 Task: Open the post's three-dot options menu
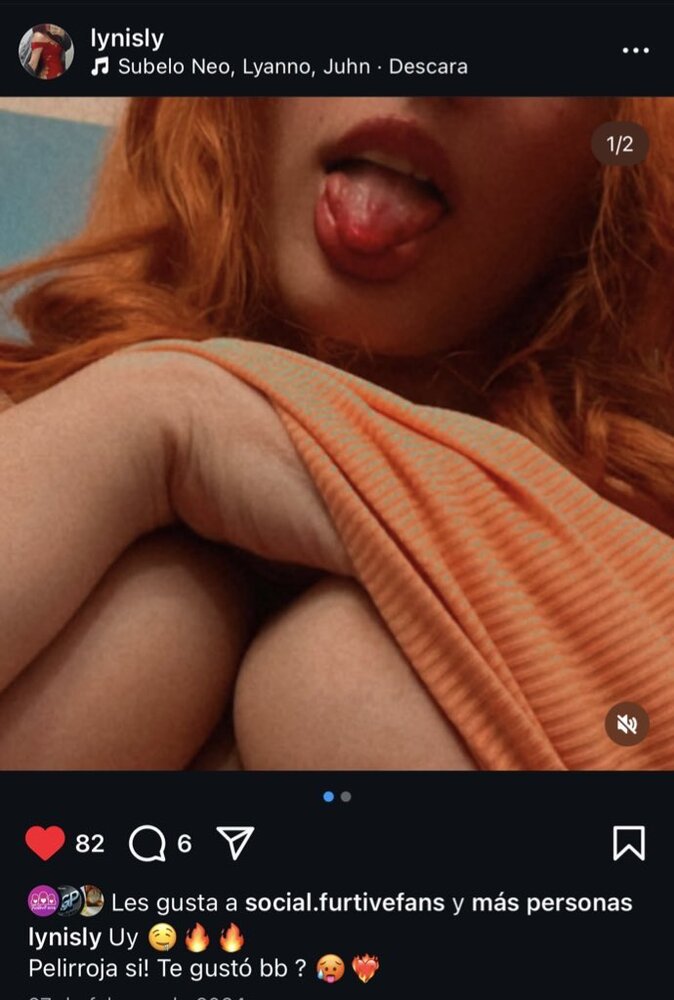point(636,51)
